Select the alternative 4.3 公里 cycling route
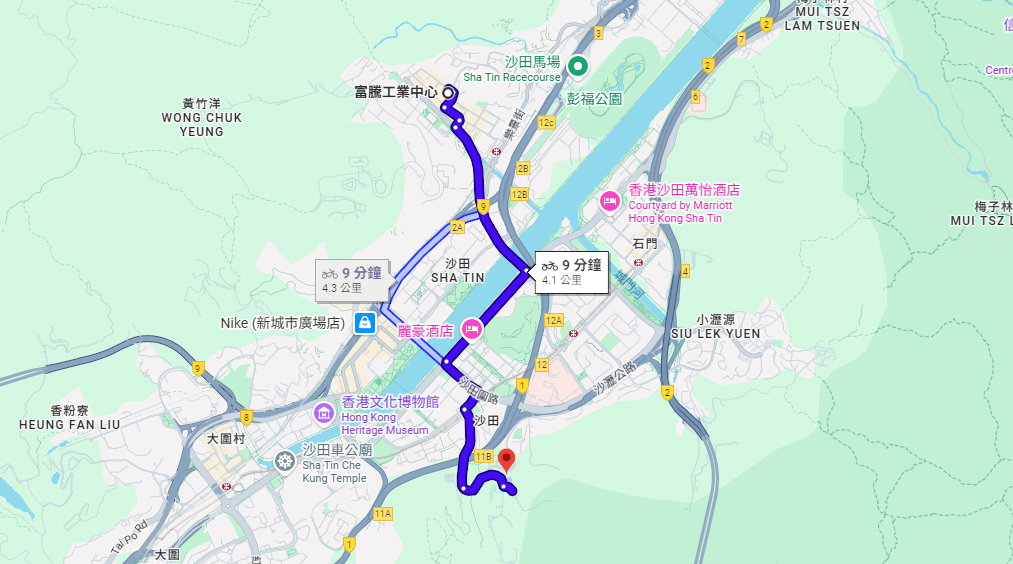 (x=351, y=279)
